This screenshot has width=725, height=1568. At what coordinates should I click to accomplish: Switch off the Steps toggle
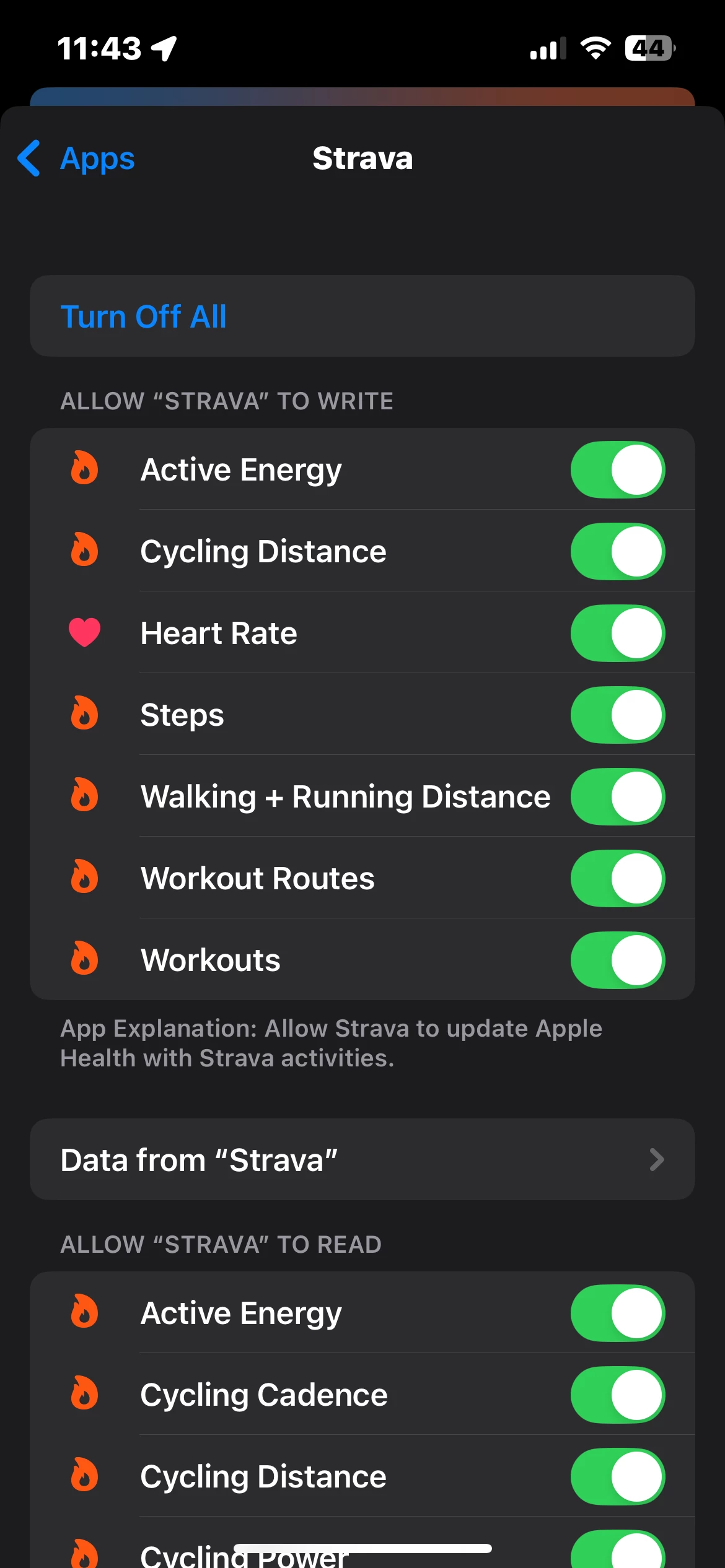click(x=618, y=715)
